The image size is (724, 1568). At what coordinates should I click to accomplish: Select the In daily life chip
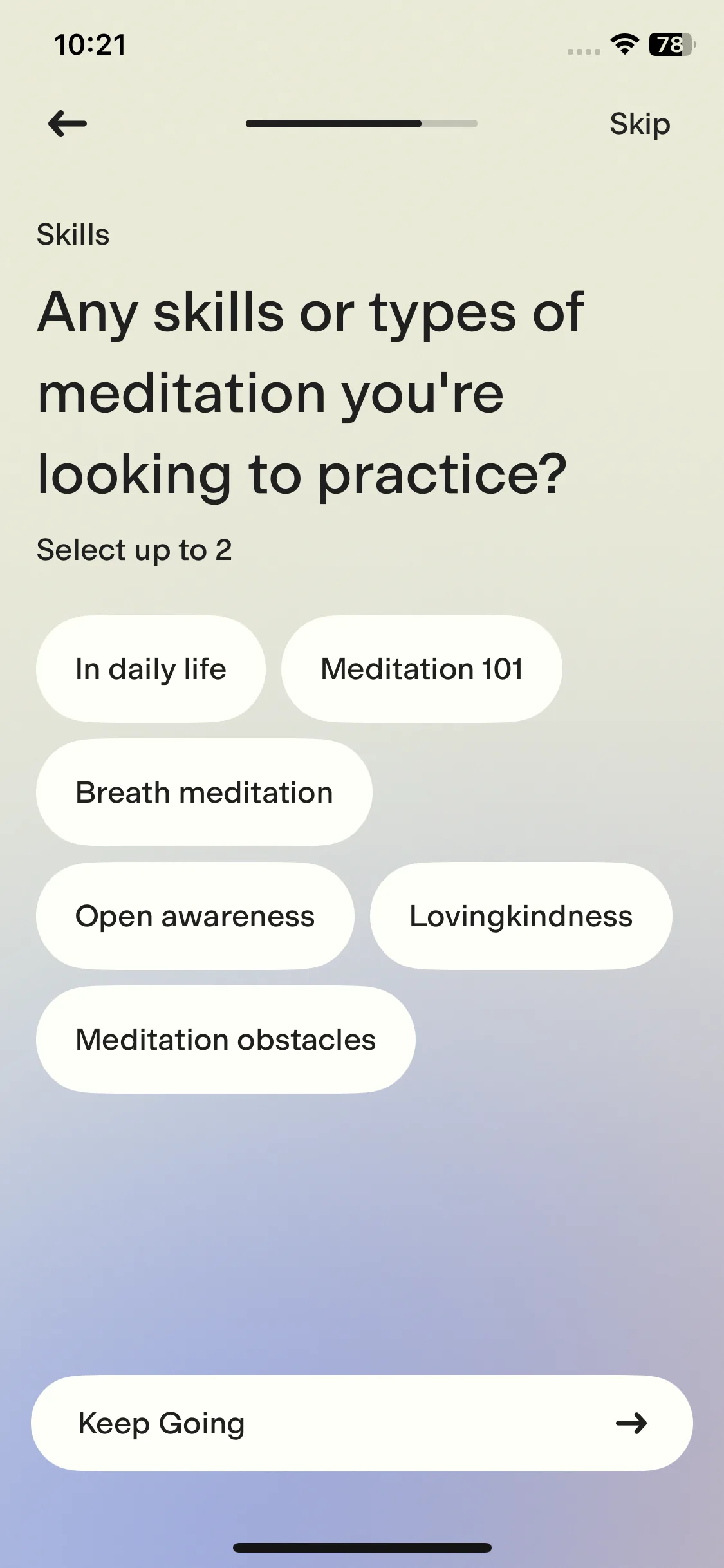click(x=151, y=669)
